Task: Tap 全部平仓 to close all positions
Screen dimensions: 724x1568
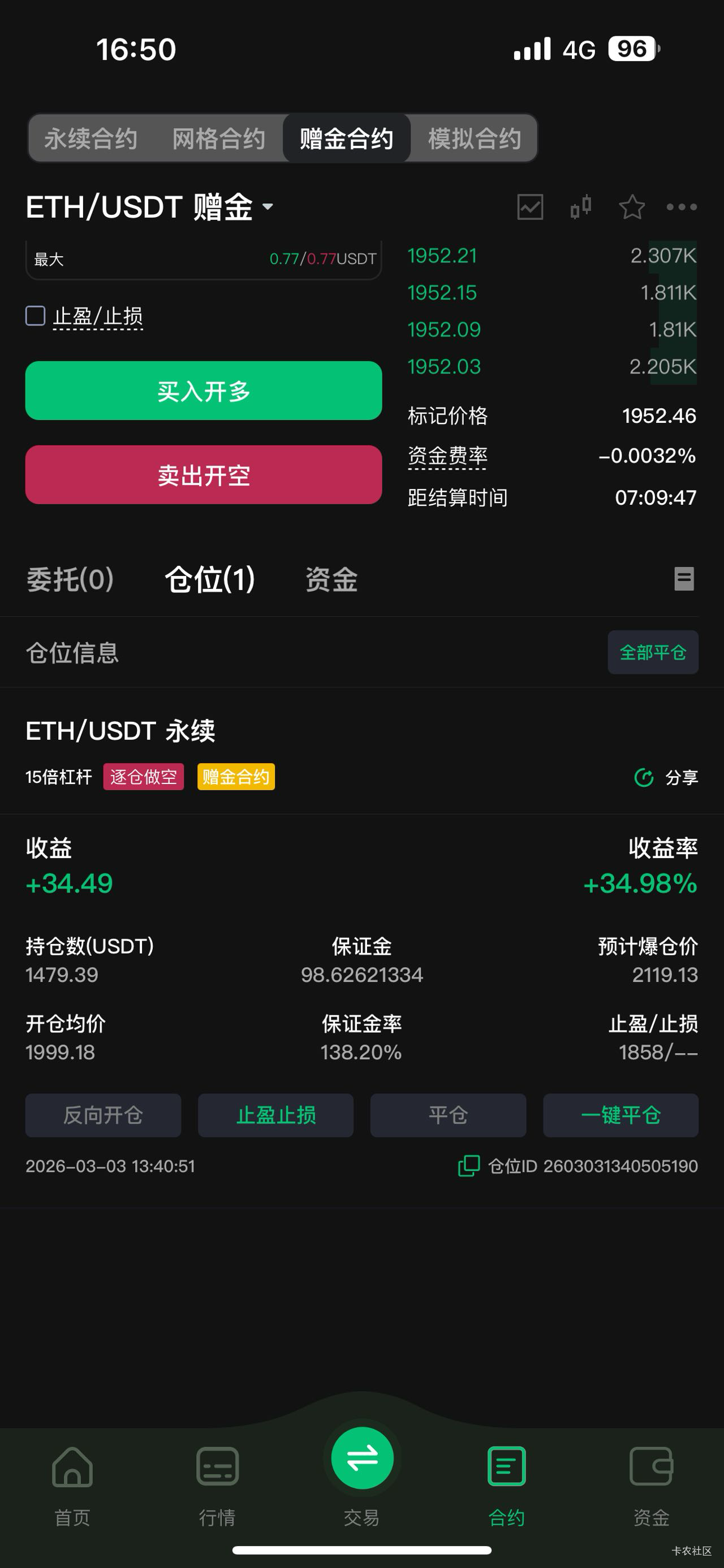Action: point(653,652)
